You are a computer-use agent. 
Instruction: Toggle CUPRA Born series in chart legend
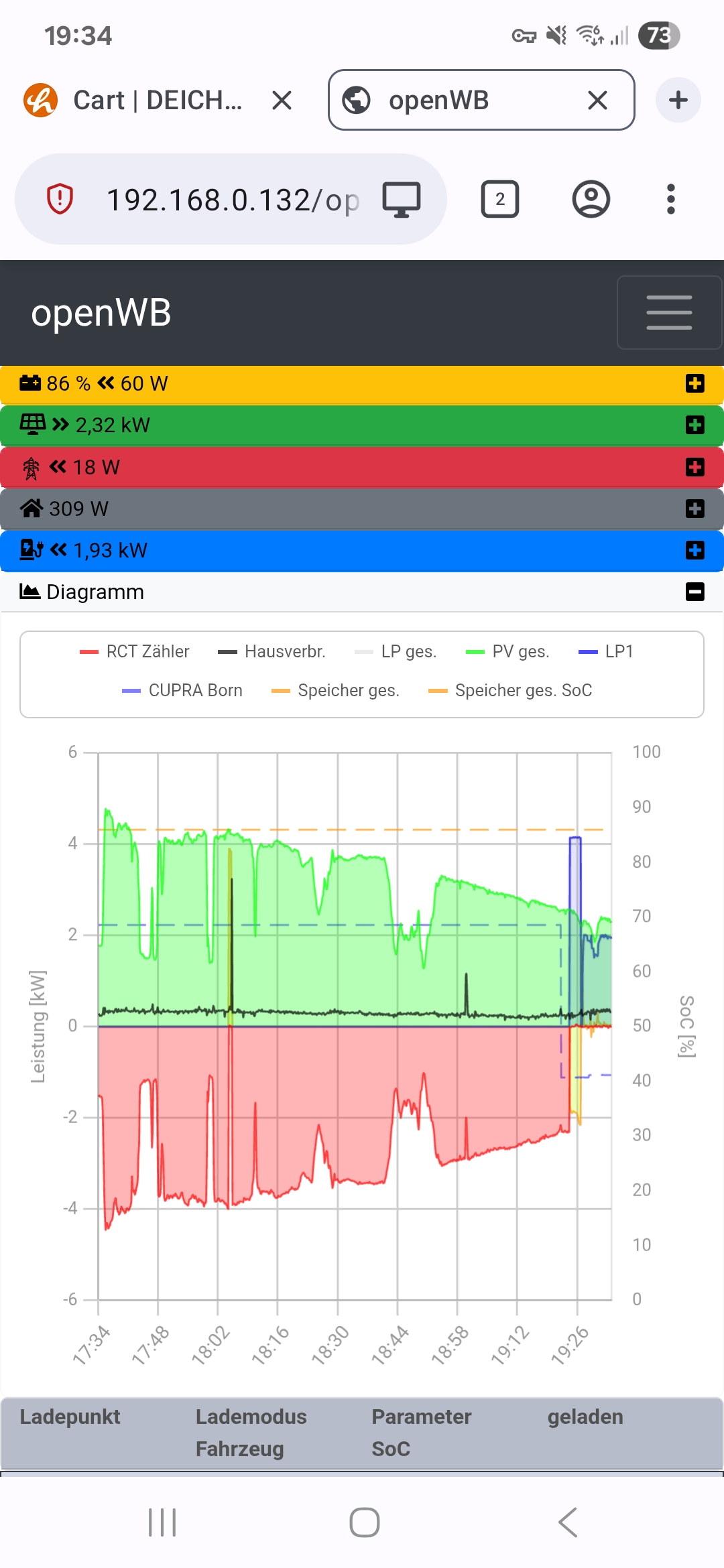click(x=182, y=690)
